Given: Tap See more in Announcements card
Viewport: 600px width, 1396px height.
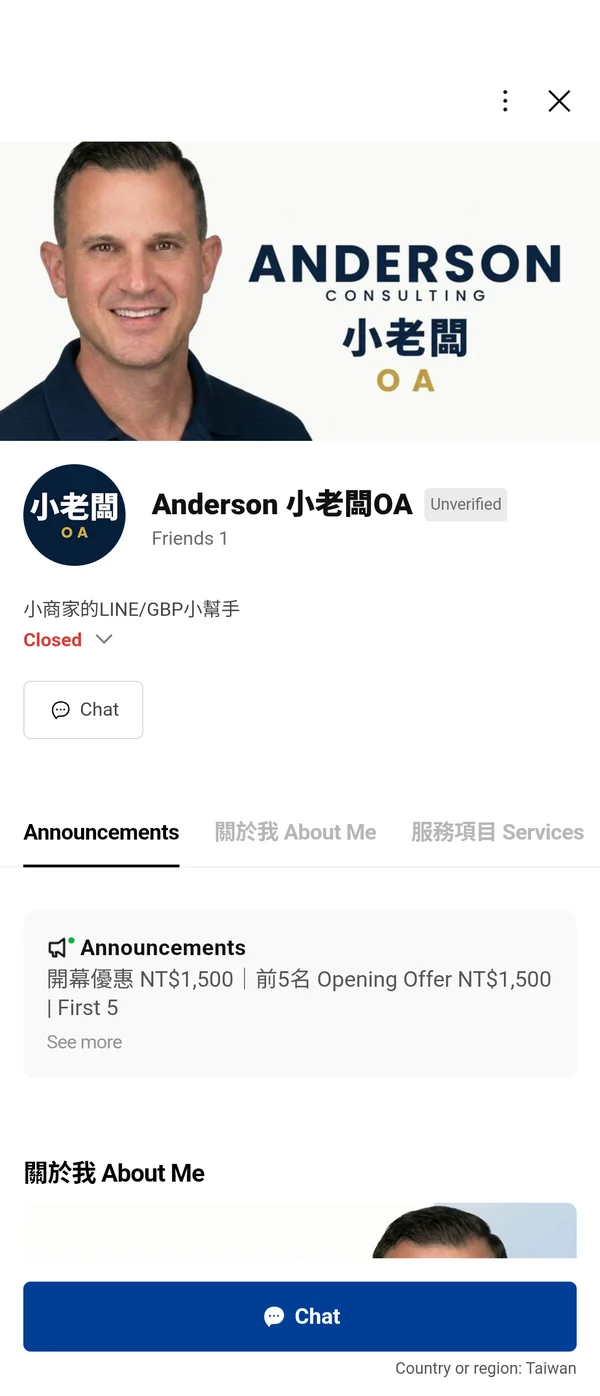Looking at the screenshot, I should [84, 1042].
